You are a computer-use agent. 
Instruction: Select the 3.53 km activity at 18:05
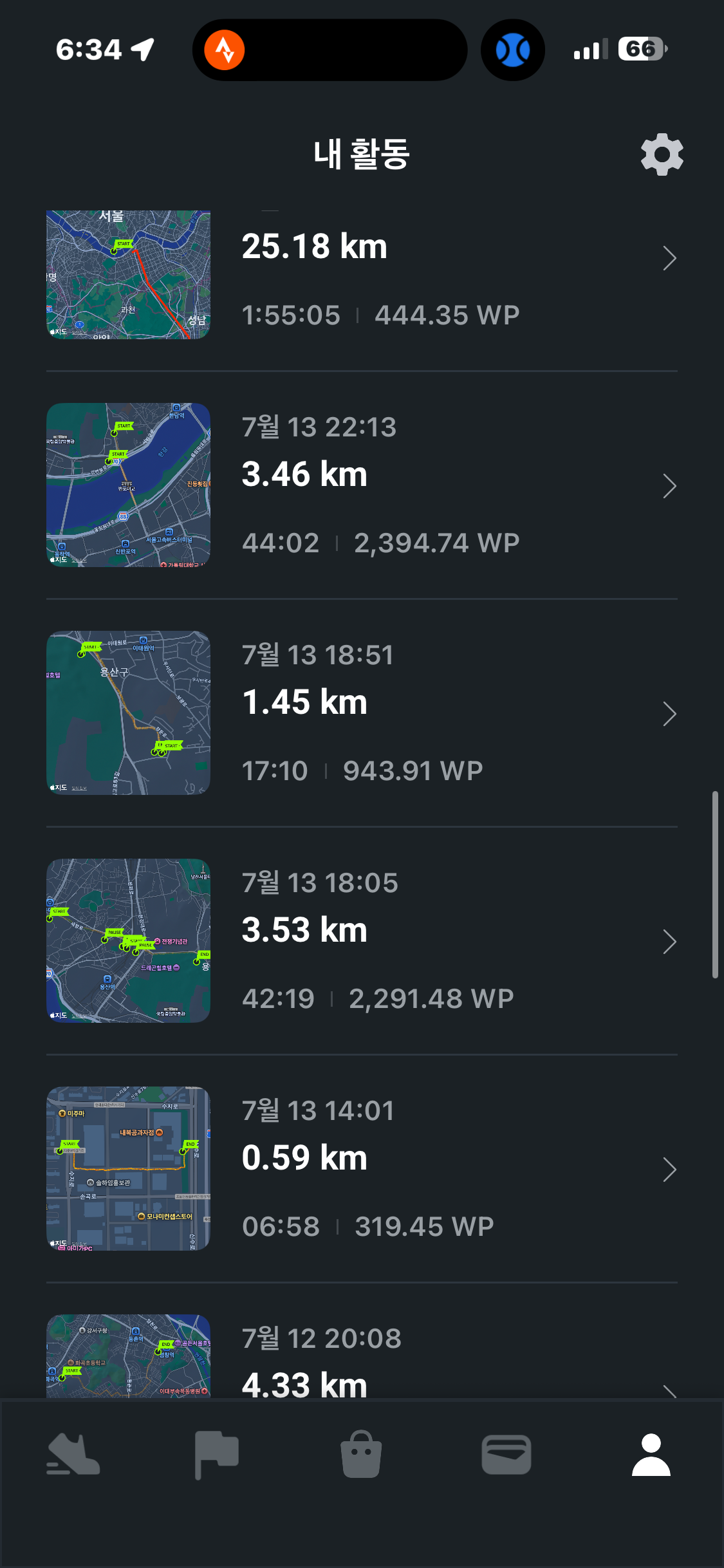[362, 941]
